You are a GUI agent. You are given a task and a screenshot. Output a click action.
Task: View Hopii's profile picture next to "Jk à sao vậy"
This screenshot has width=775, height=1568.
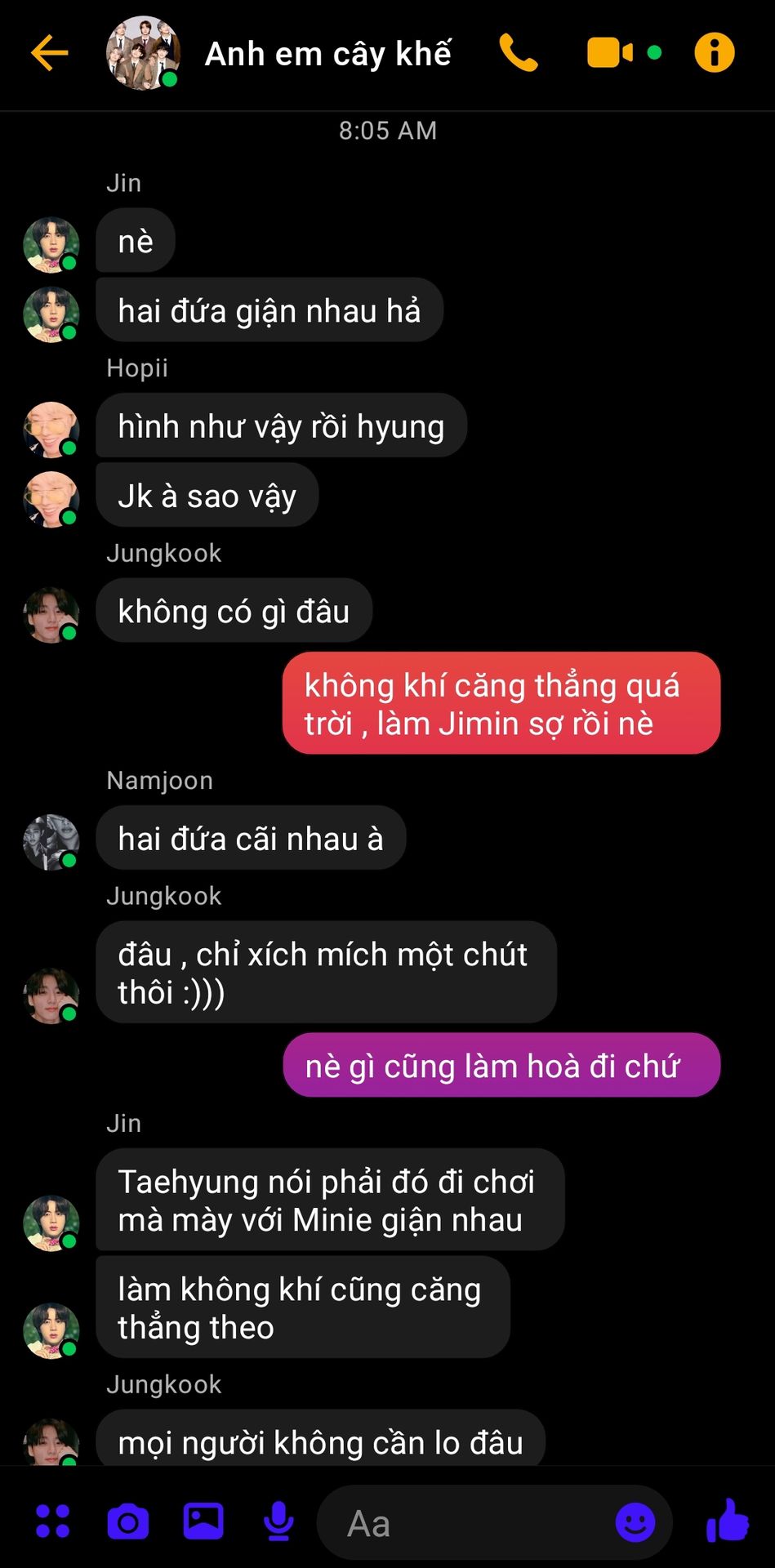[51, 499]
